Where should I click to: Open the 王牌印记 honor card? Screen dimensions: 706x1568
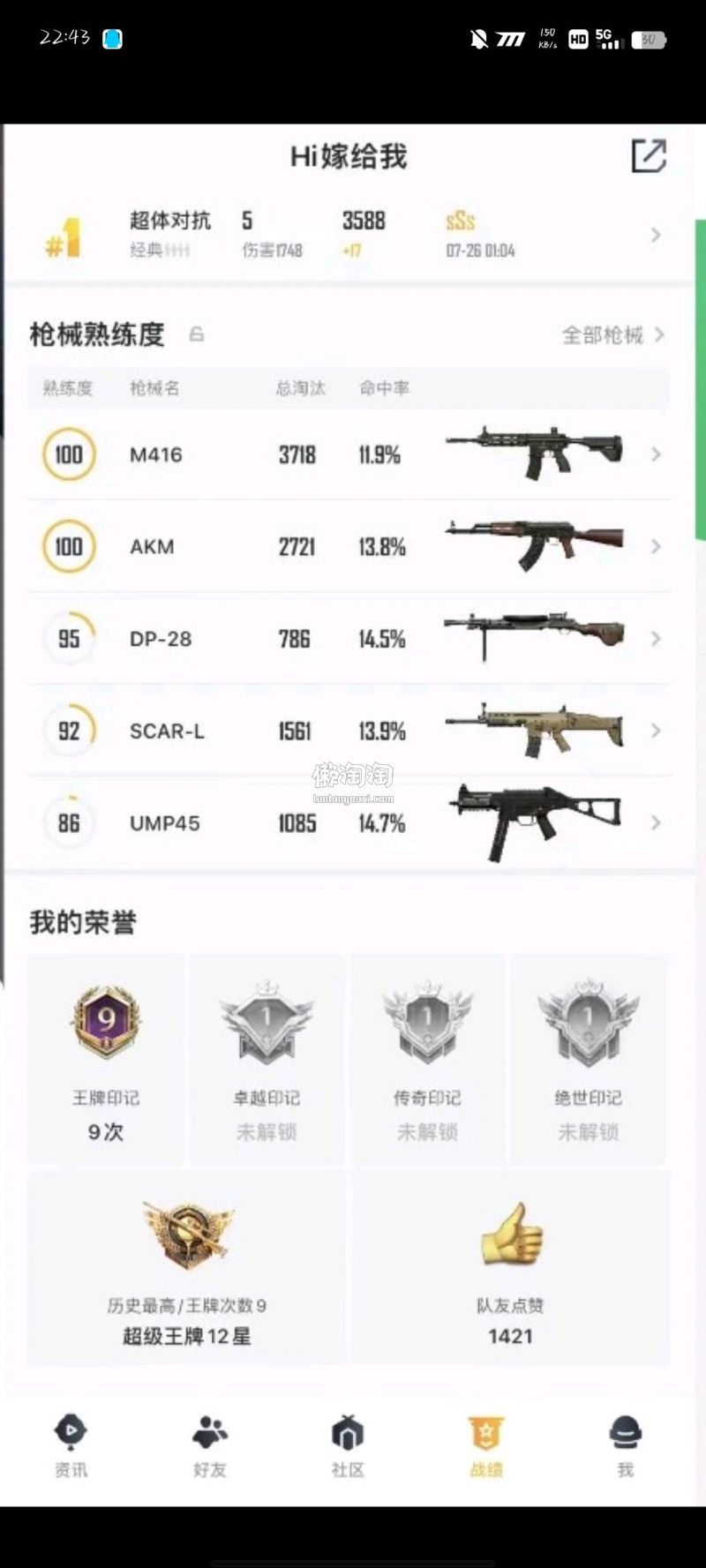[x=106, y=1059]
